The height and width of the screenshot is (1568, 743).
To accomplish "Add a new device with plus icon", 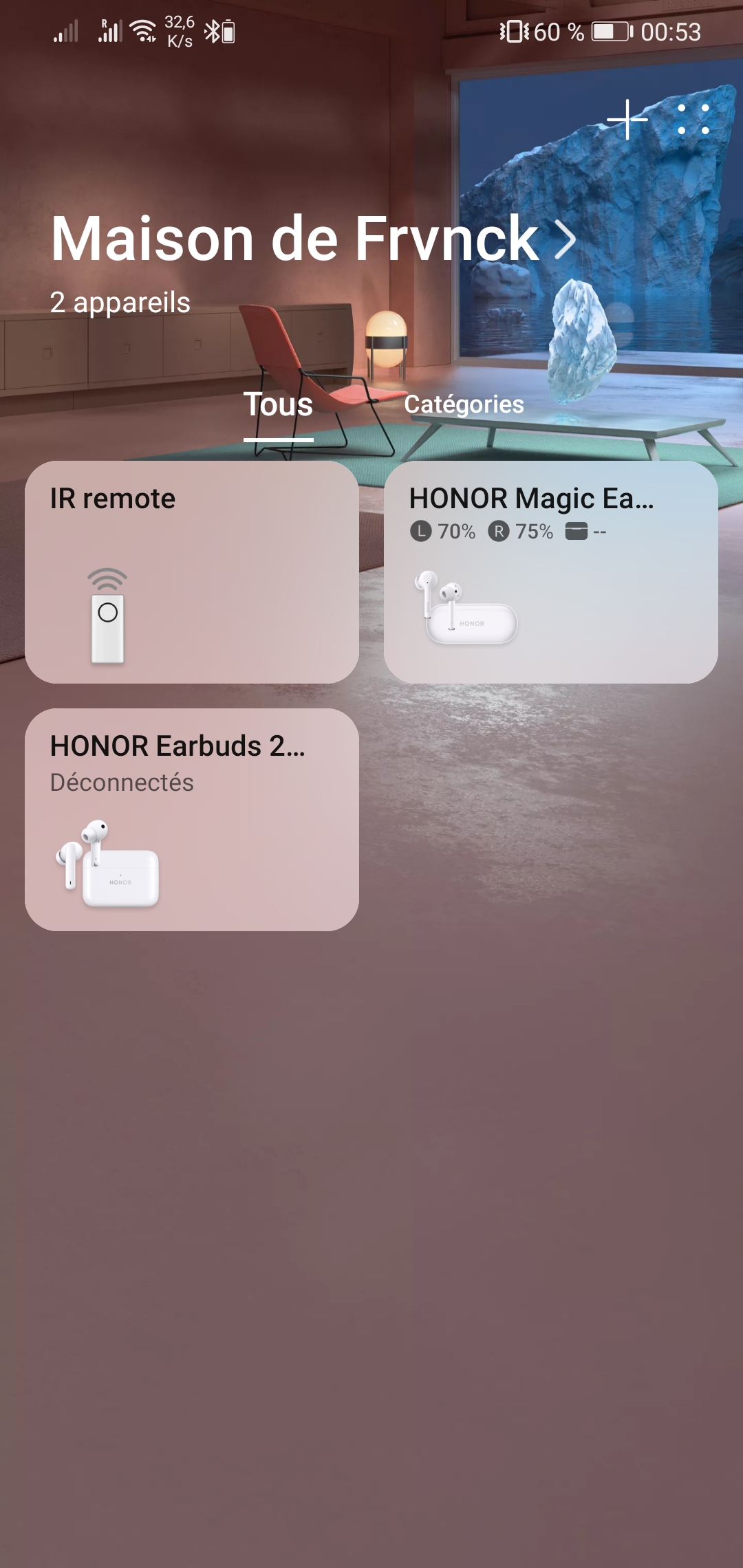I will point(627,119).
